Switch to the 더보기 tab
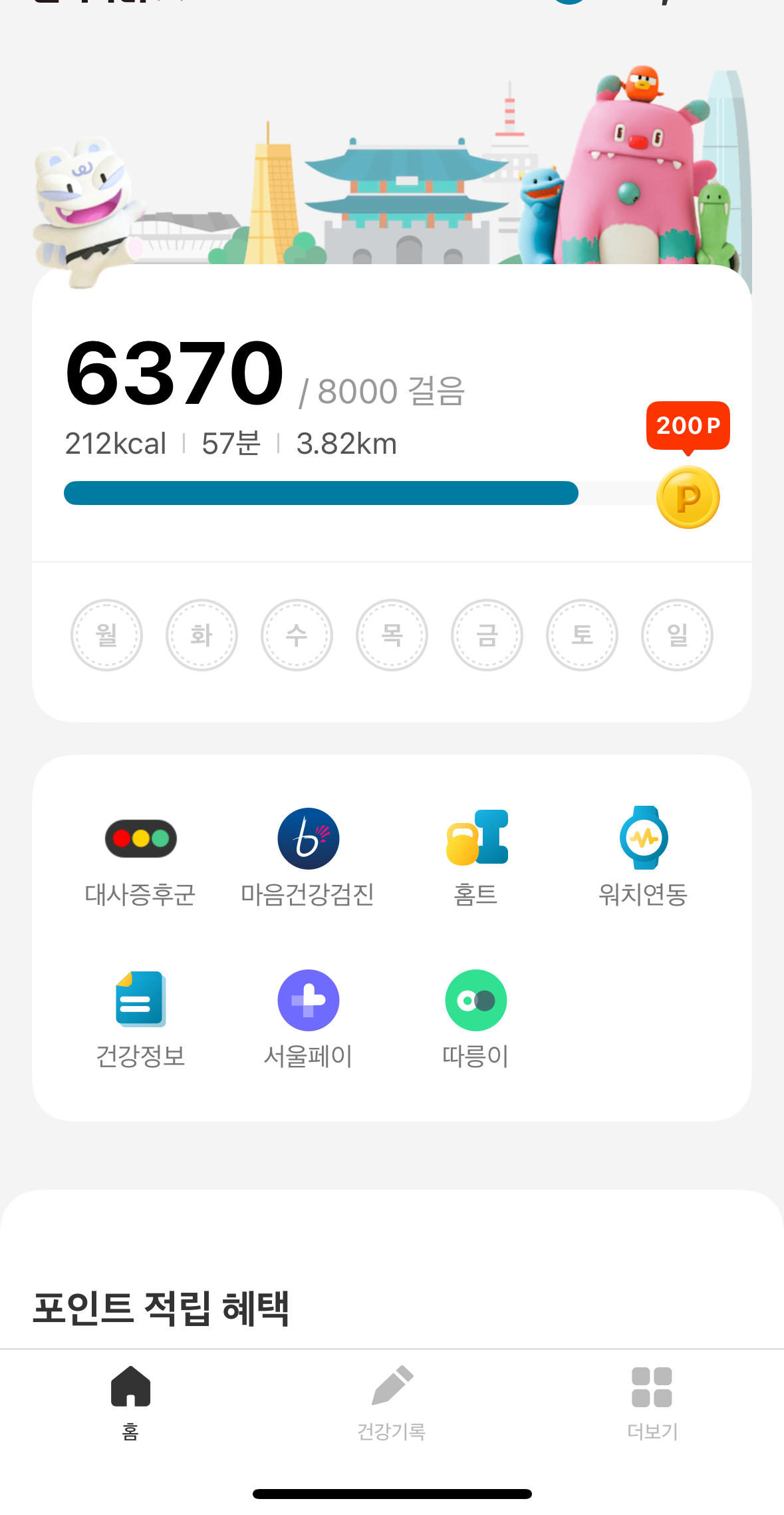This screenshot has height=1515, width=784. (x=652, y=1402)
